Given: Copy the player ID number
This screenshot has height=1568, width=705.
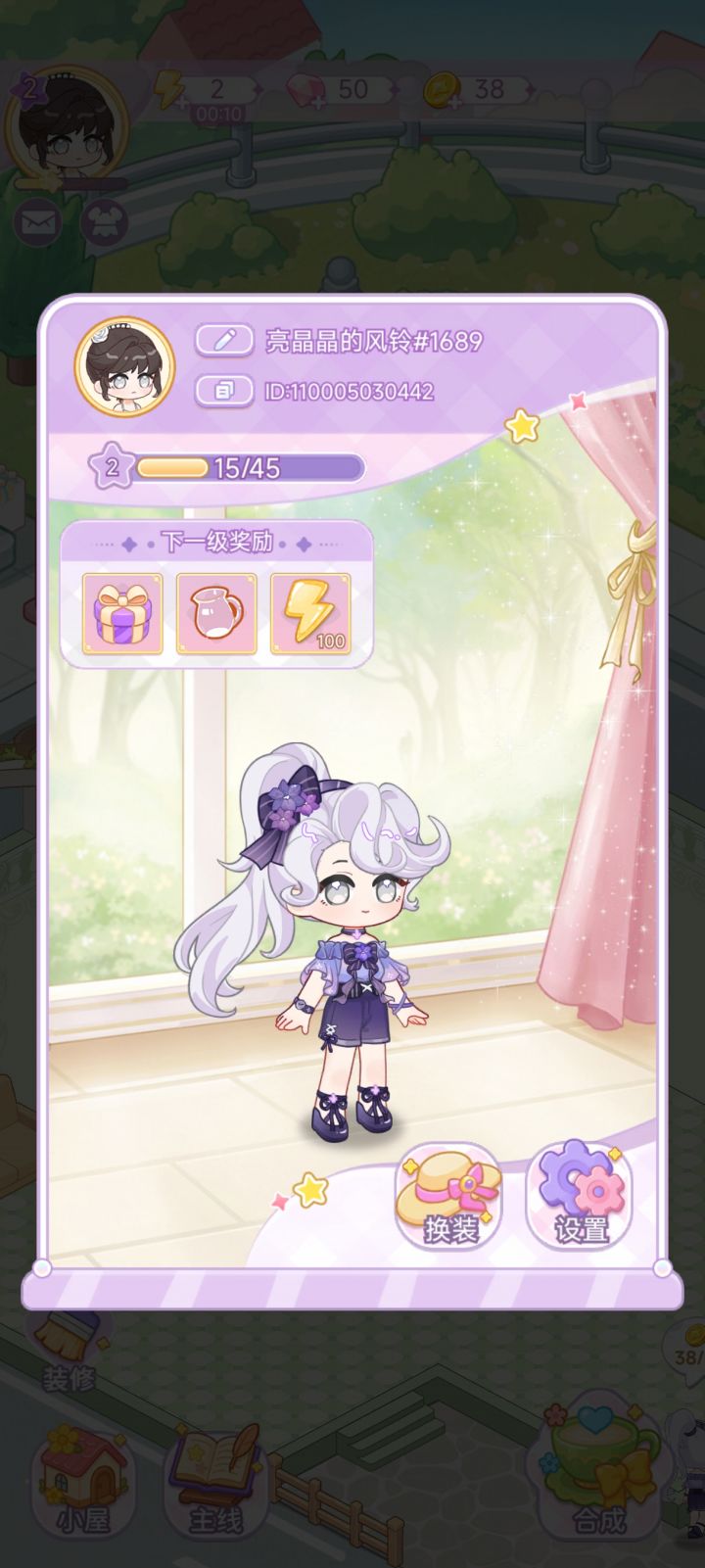Looking at the screenshot, I should 225,391.
